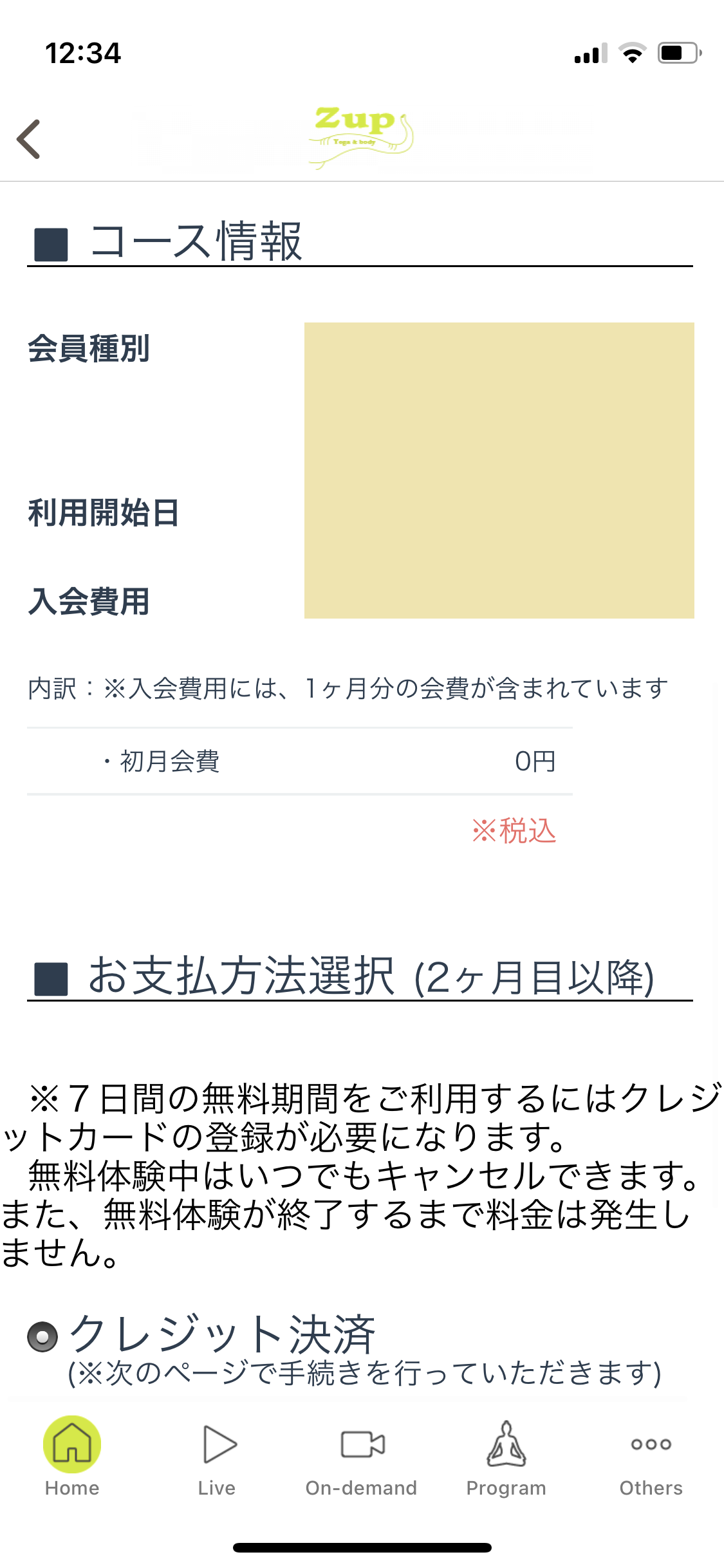Switch to the Home tab
The image size is (724, 1568).
click(72, 1457)
